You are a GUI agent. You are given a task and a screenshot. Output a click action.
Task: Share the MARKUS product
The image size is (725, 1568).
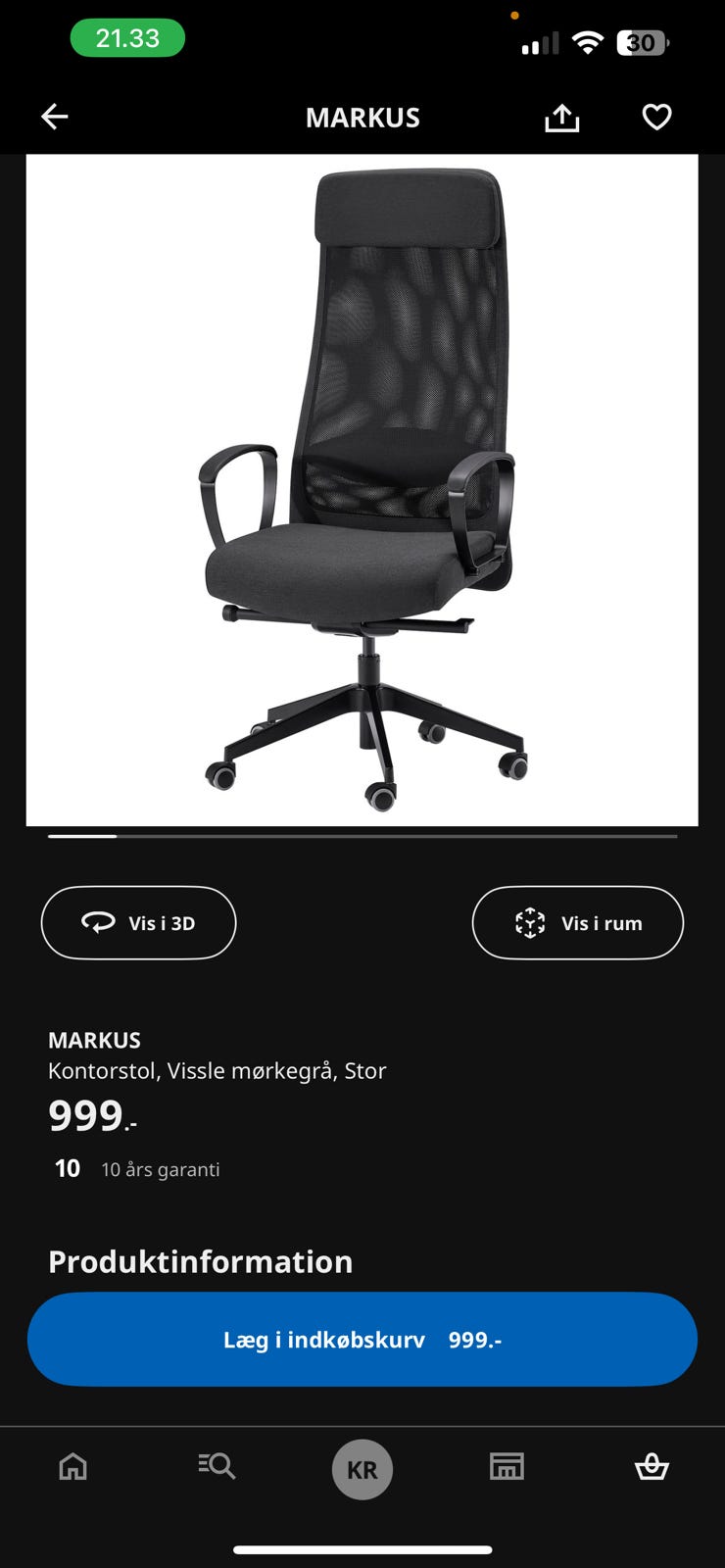tap(561, 119)
